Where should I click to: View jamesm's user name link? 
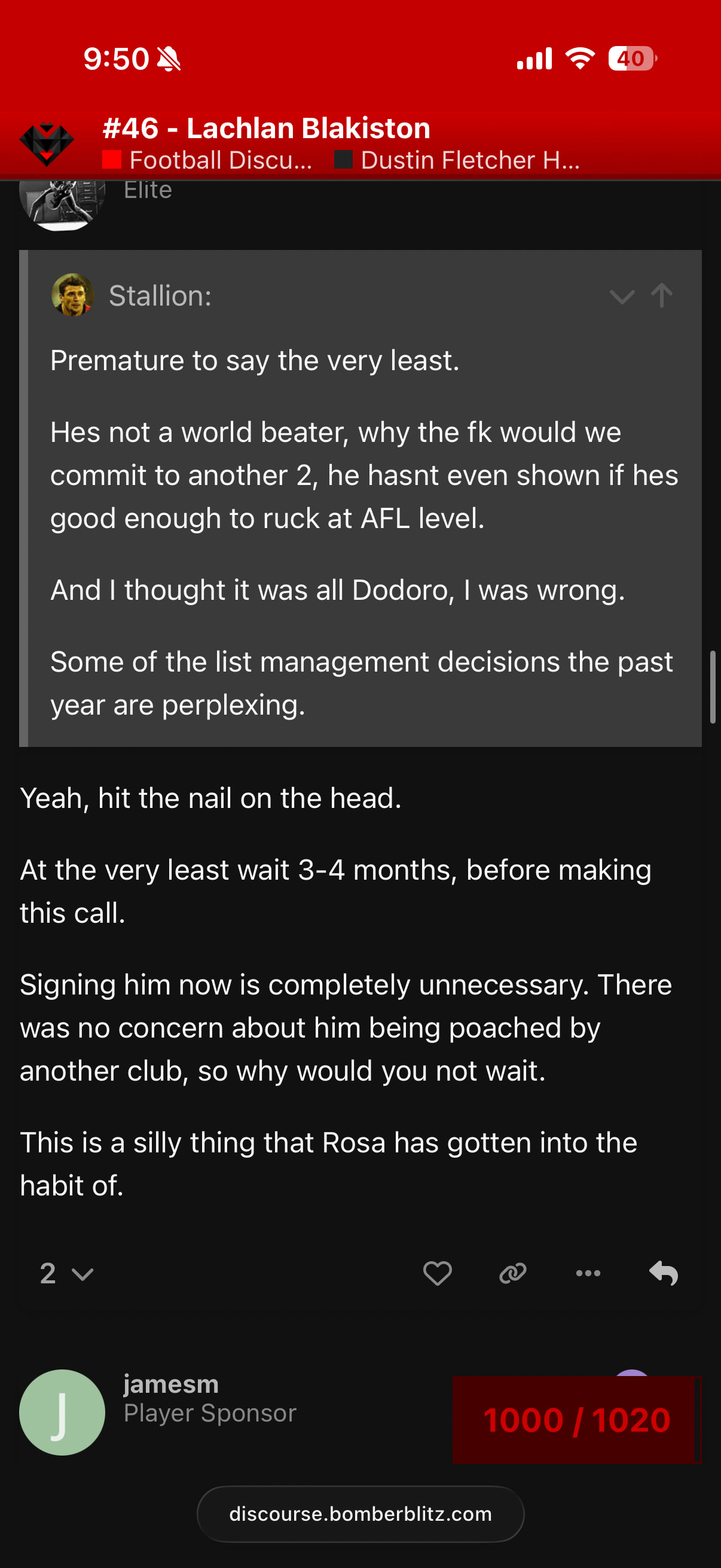(x=171, y=1384)
